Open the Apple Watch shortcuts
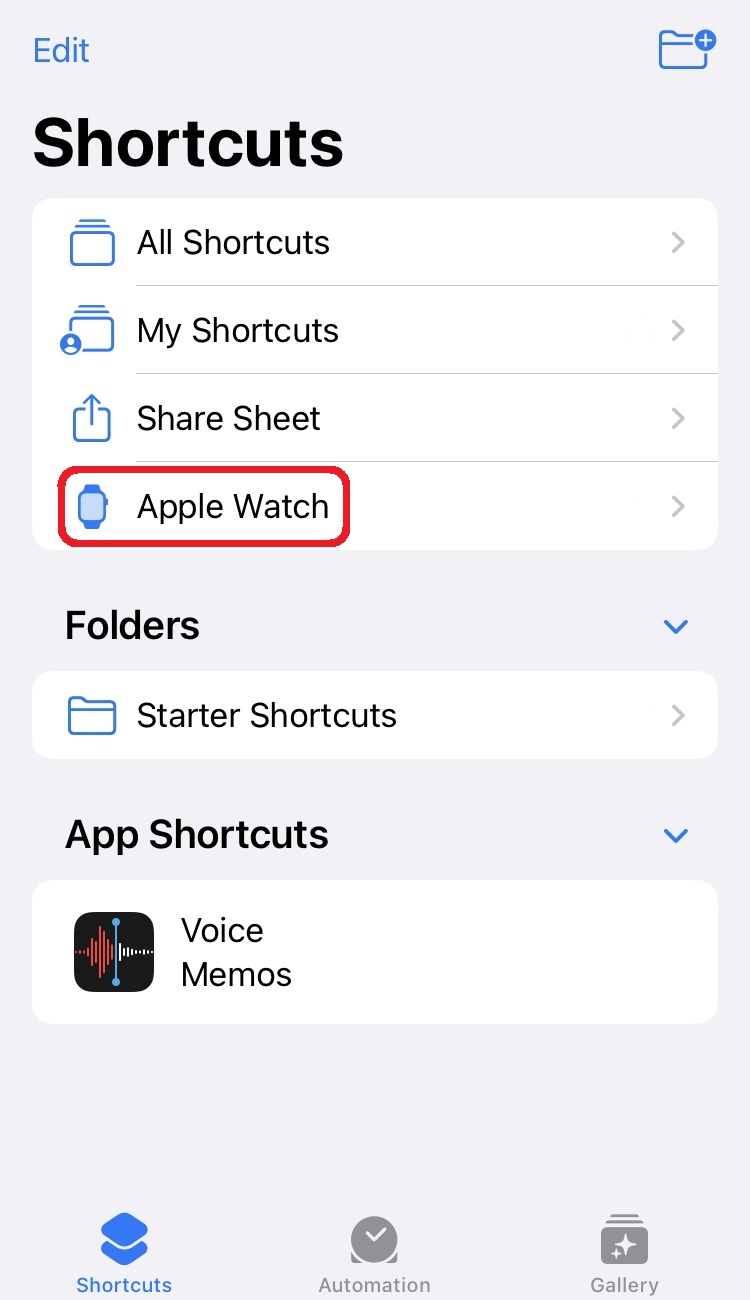Image resolution: width=750 pixels, height=1300 pixels. pos(375,506)
